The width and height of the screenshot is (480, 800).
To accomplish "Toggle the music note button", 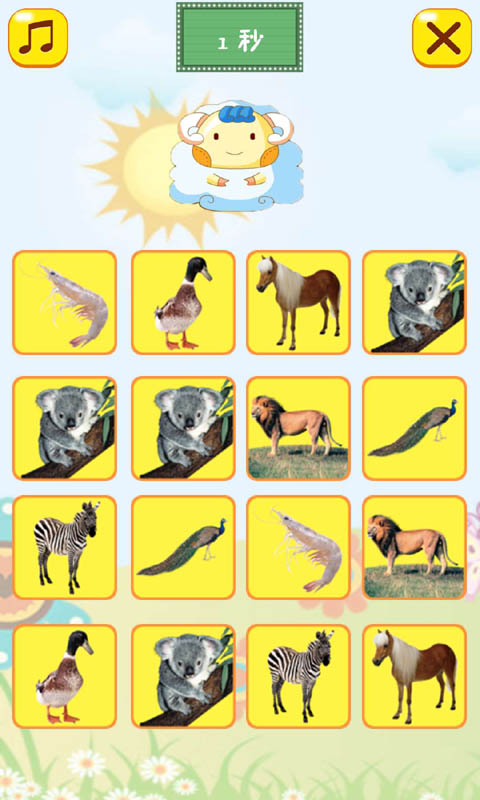I will click(x=38, y=38).
